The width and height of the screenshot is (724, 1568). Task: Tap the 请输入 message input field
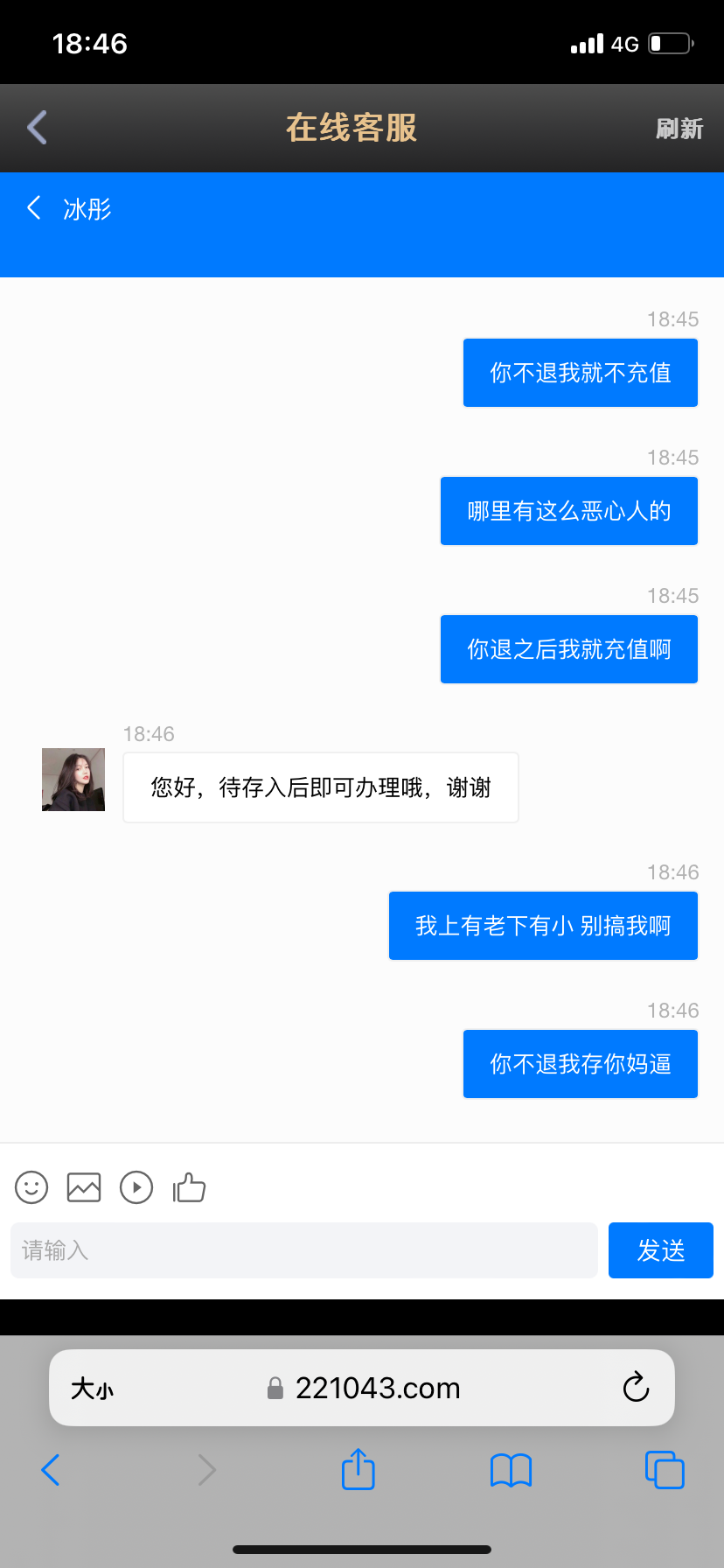(303, 1249)
